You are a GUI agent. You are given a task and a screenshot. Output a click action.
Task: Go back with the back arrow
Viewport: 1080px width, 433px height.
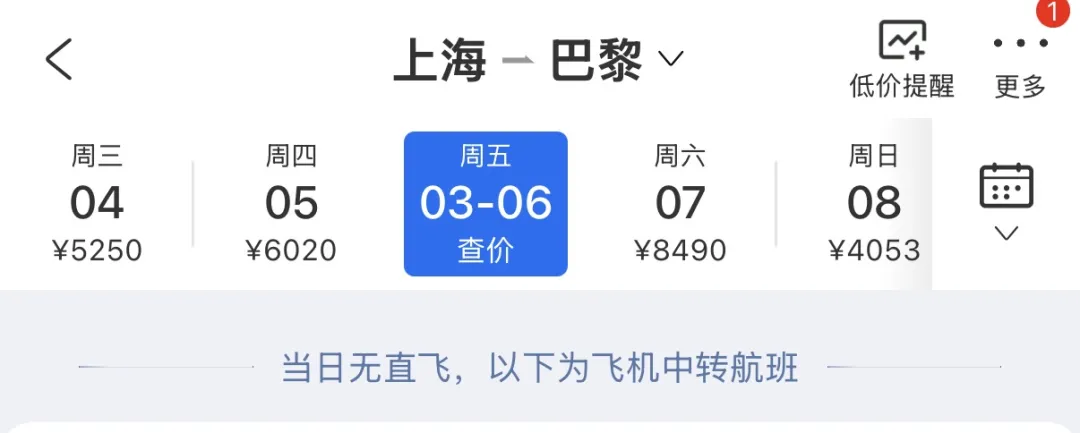tap(59, 60)
